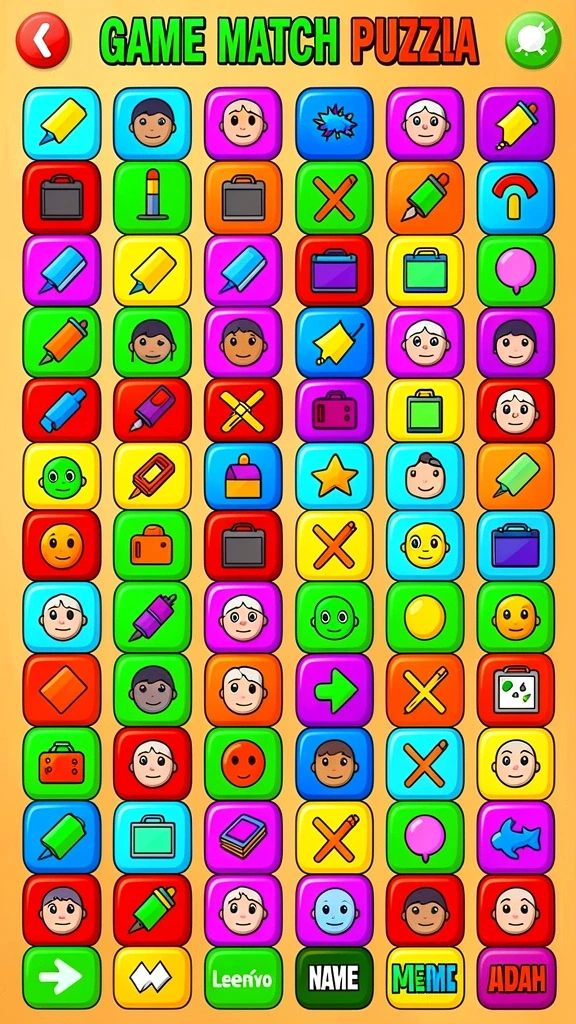
Task: Tap the green arrow on purple tile
Action: [334, 690]
